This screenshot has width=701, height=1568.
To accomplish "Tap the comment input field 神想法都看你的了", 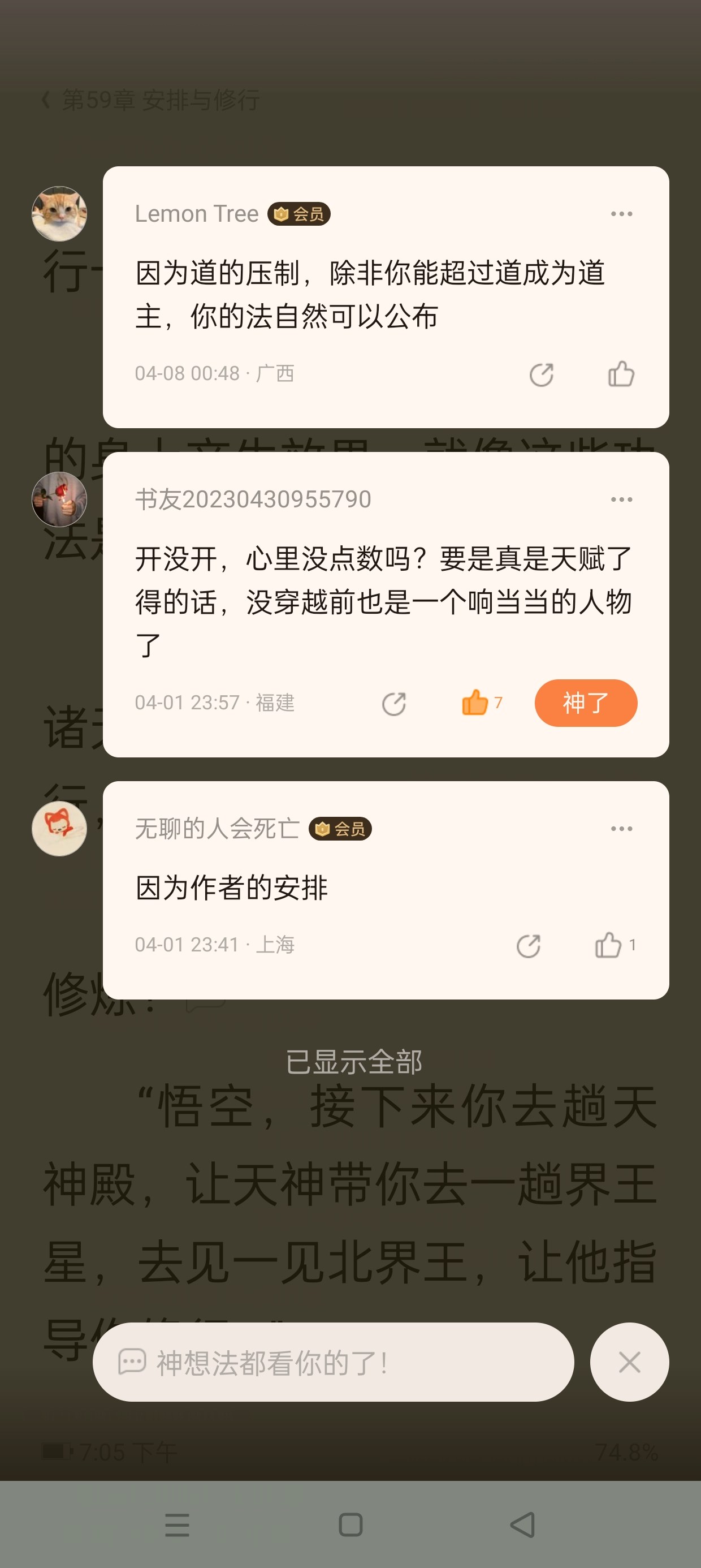I will pos(333,1362).
